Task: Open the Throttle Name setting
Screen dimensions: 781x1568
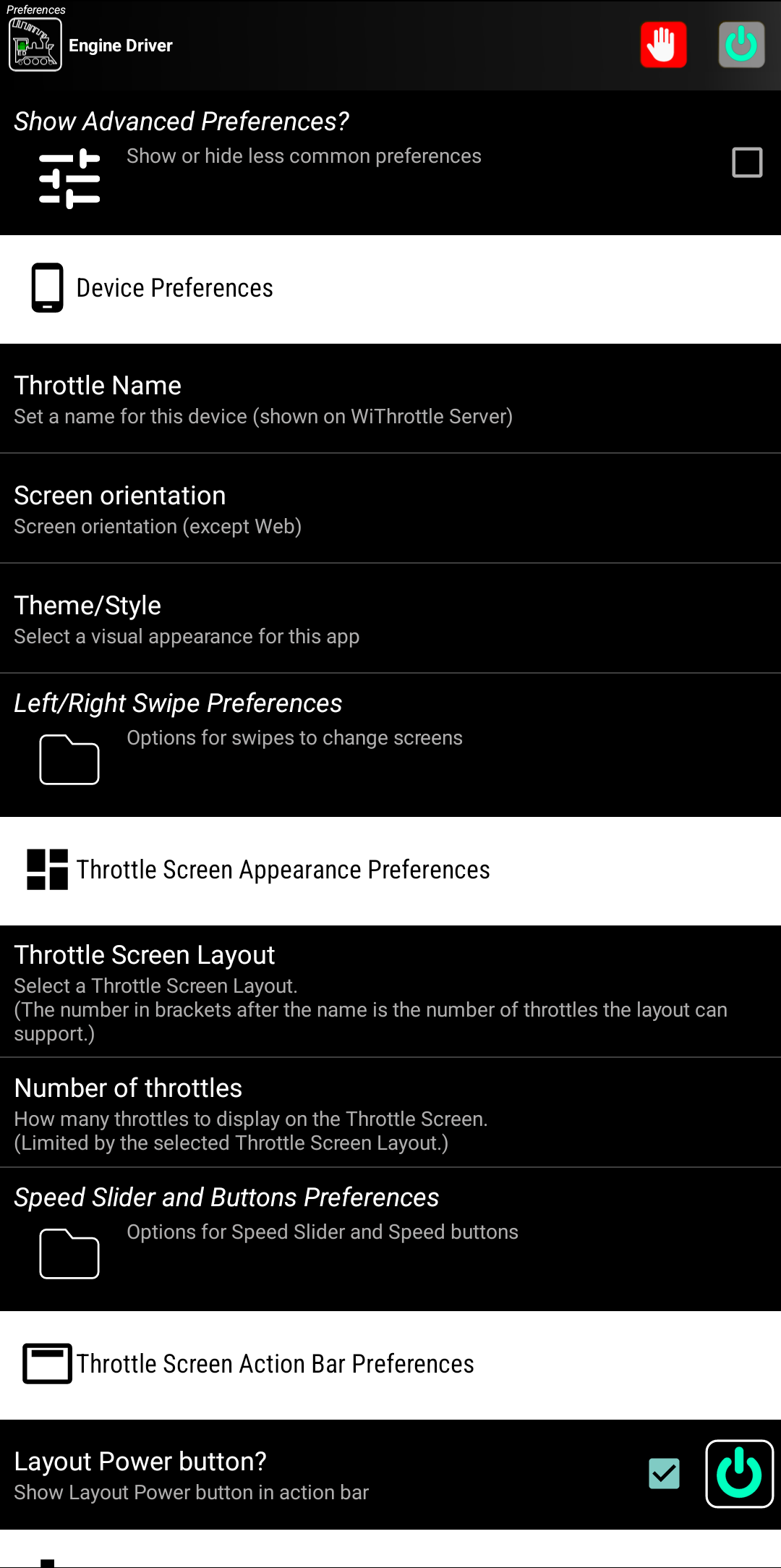Action: point(390,399)
